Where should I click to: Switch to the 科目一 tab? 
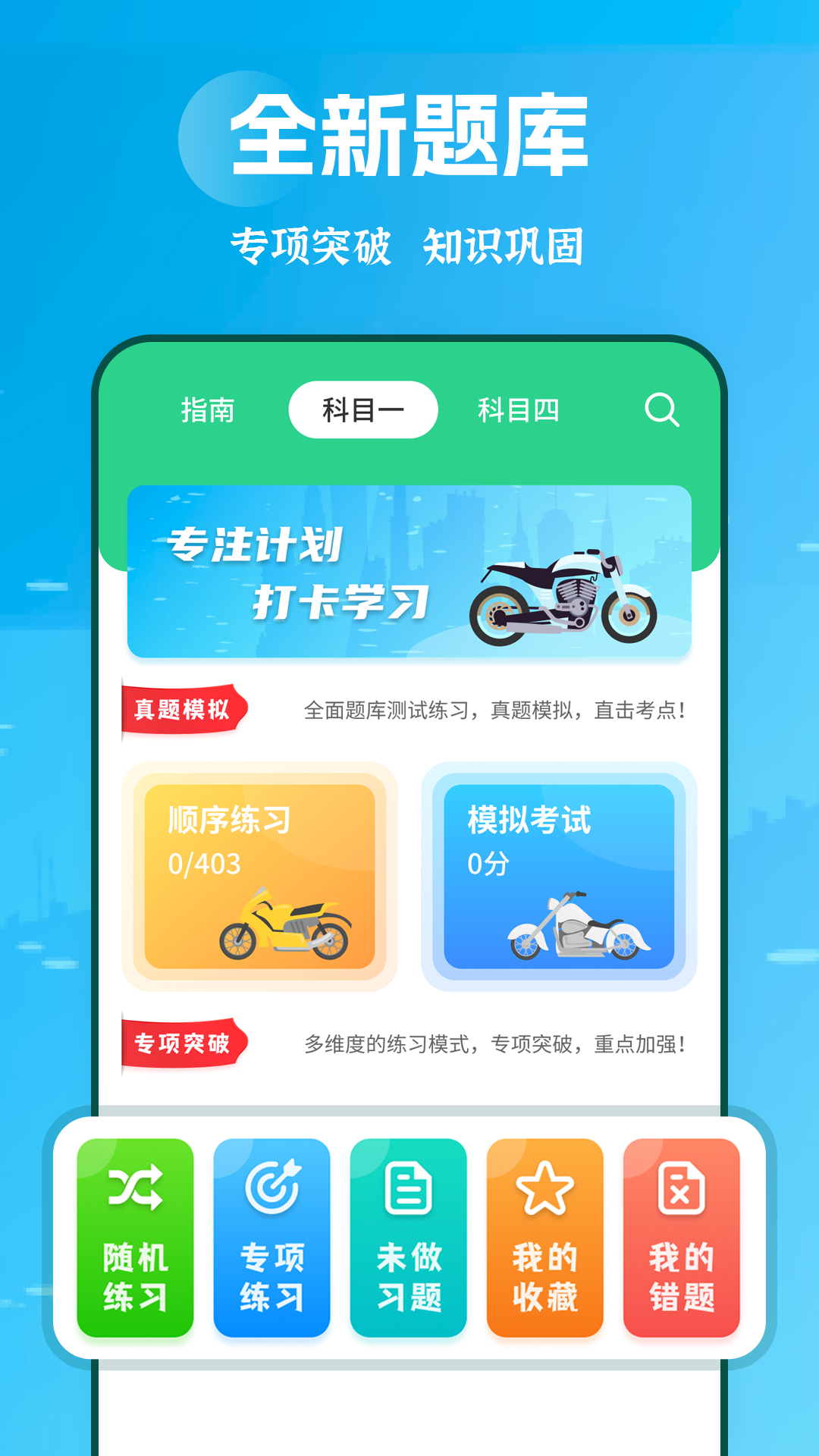[x=362, y=409]
